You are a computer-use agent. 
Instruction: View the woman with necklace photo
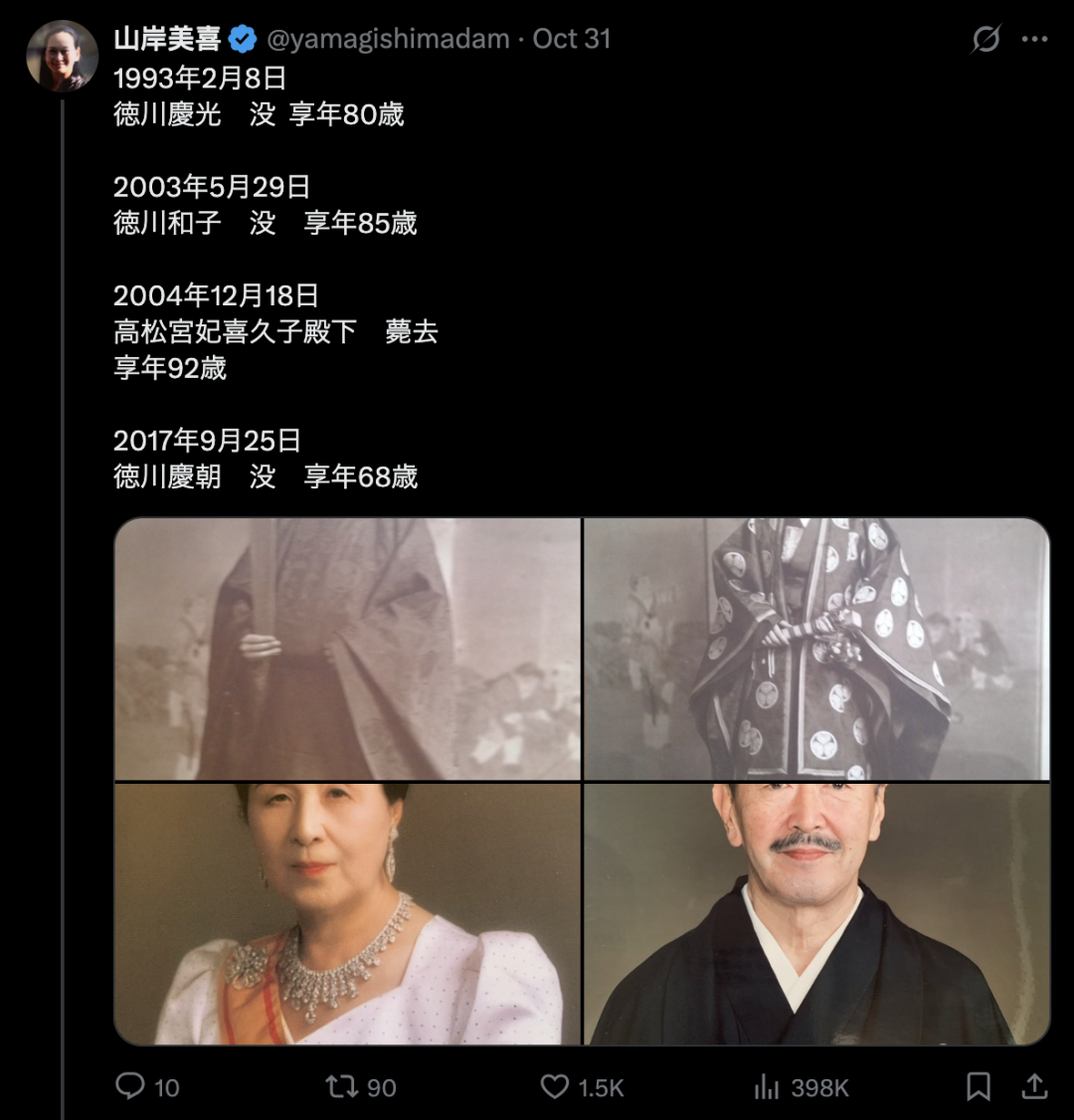(347, 913)
